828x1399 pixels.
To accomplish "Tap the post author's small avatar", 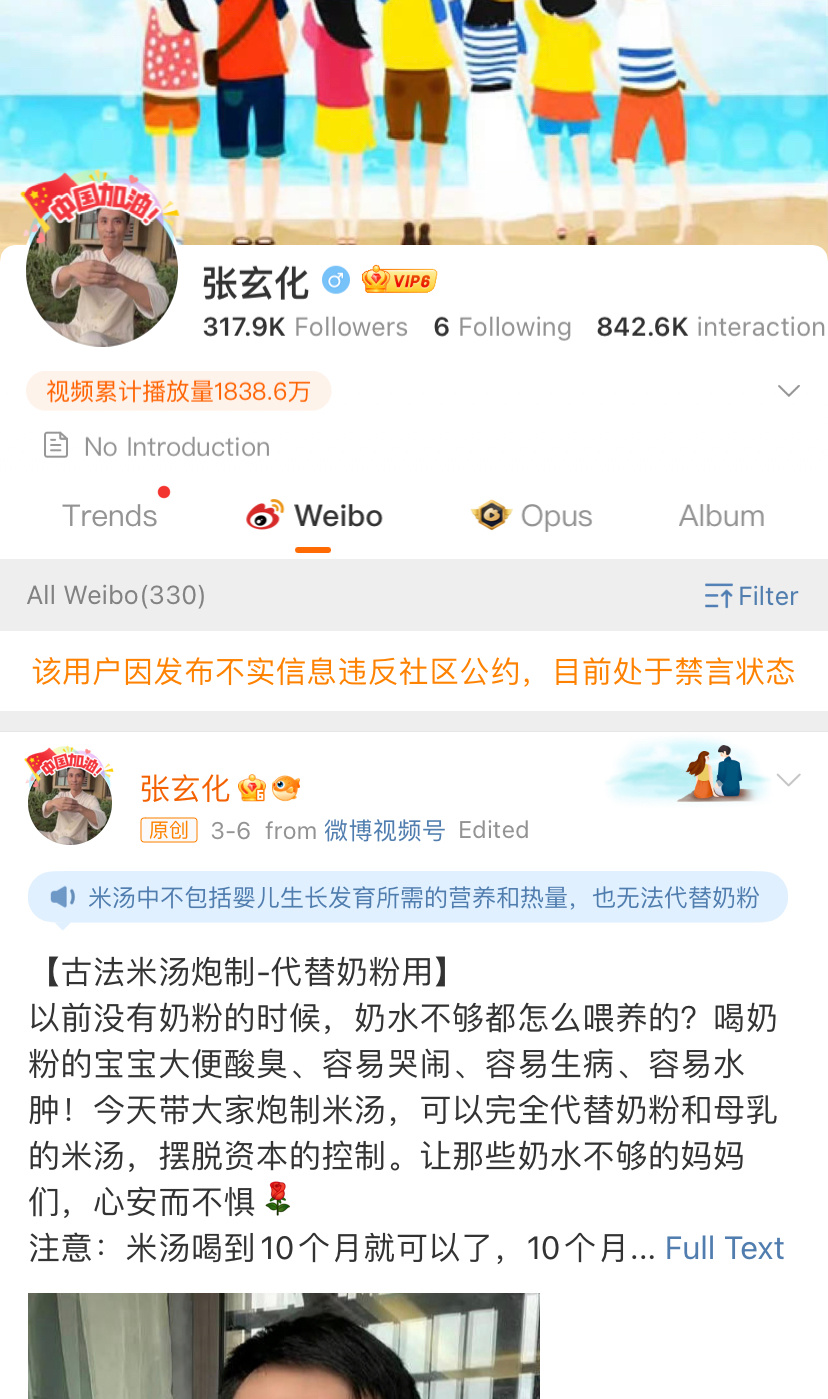I will click(69, 801).
